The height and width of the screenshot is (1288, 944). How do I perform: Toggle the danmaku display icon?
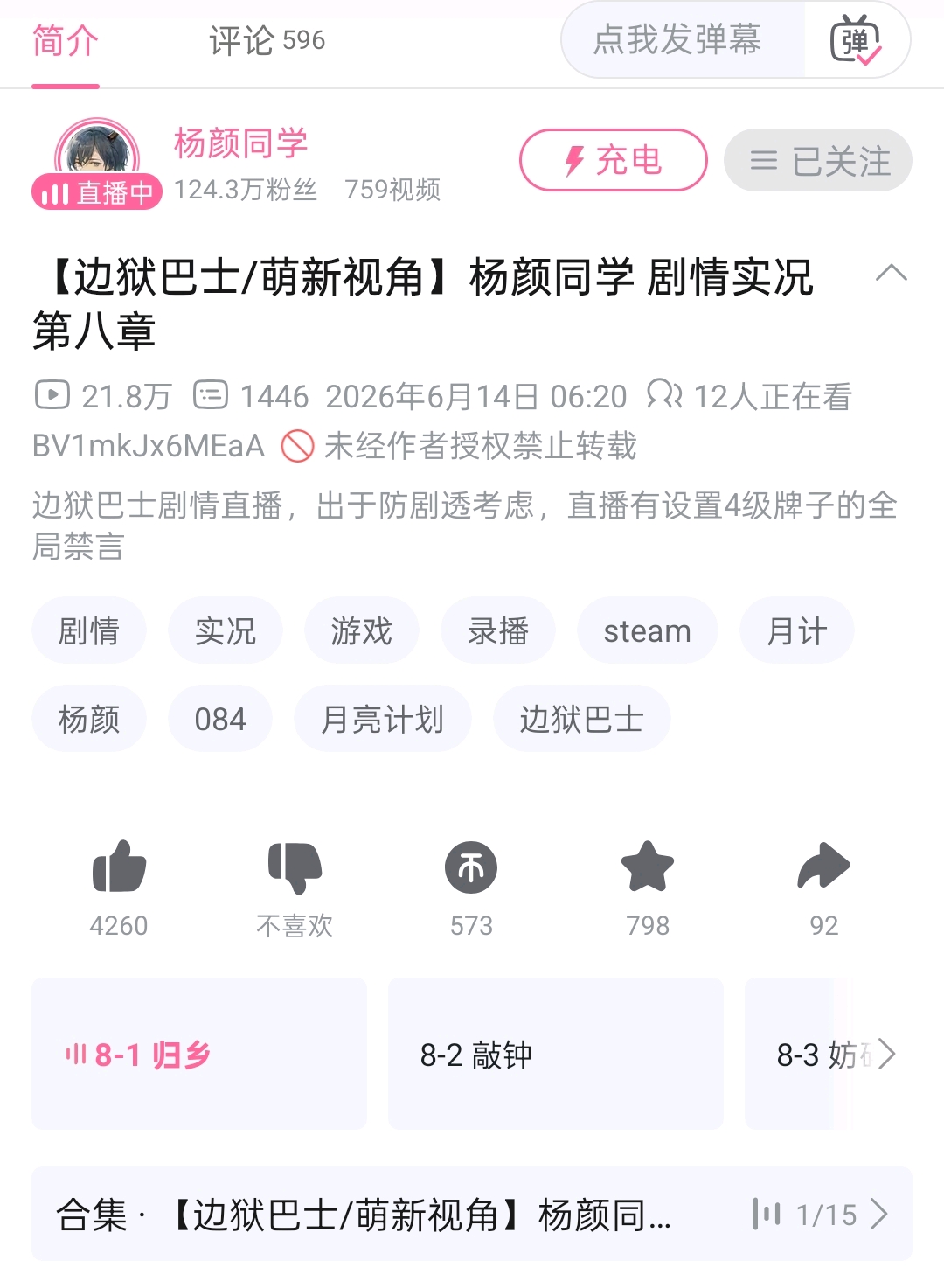[855, 39]
